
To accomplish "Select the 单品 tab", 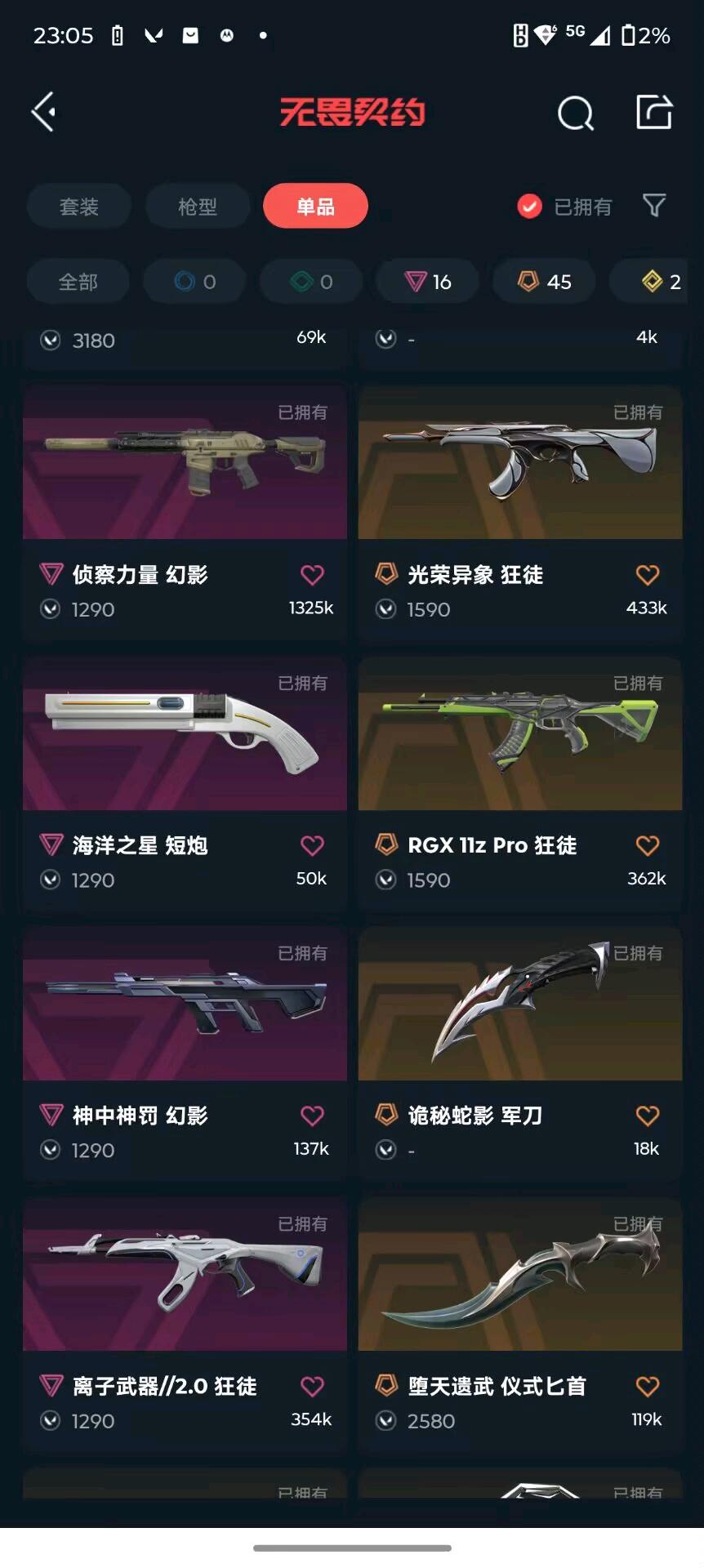I will click(x=315, y=207).
